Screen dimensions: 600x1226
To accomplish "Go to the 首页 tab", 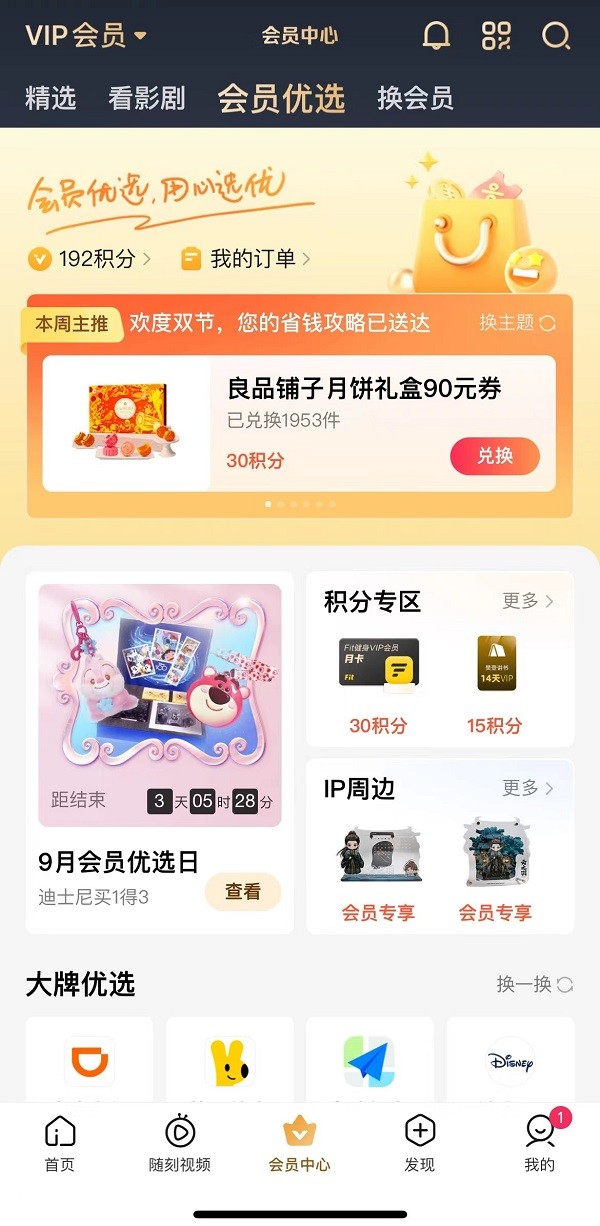I will coord(60,1144).
